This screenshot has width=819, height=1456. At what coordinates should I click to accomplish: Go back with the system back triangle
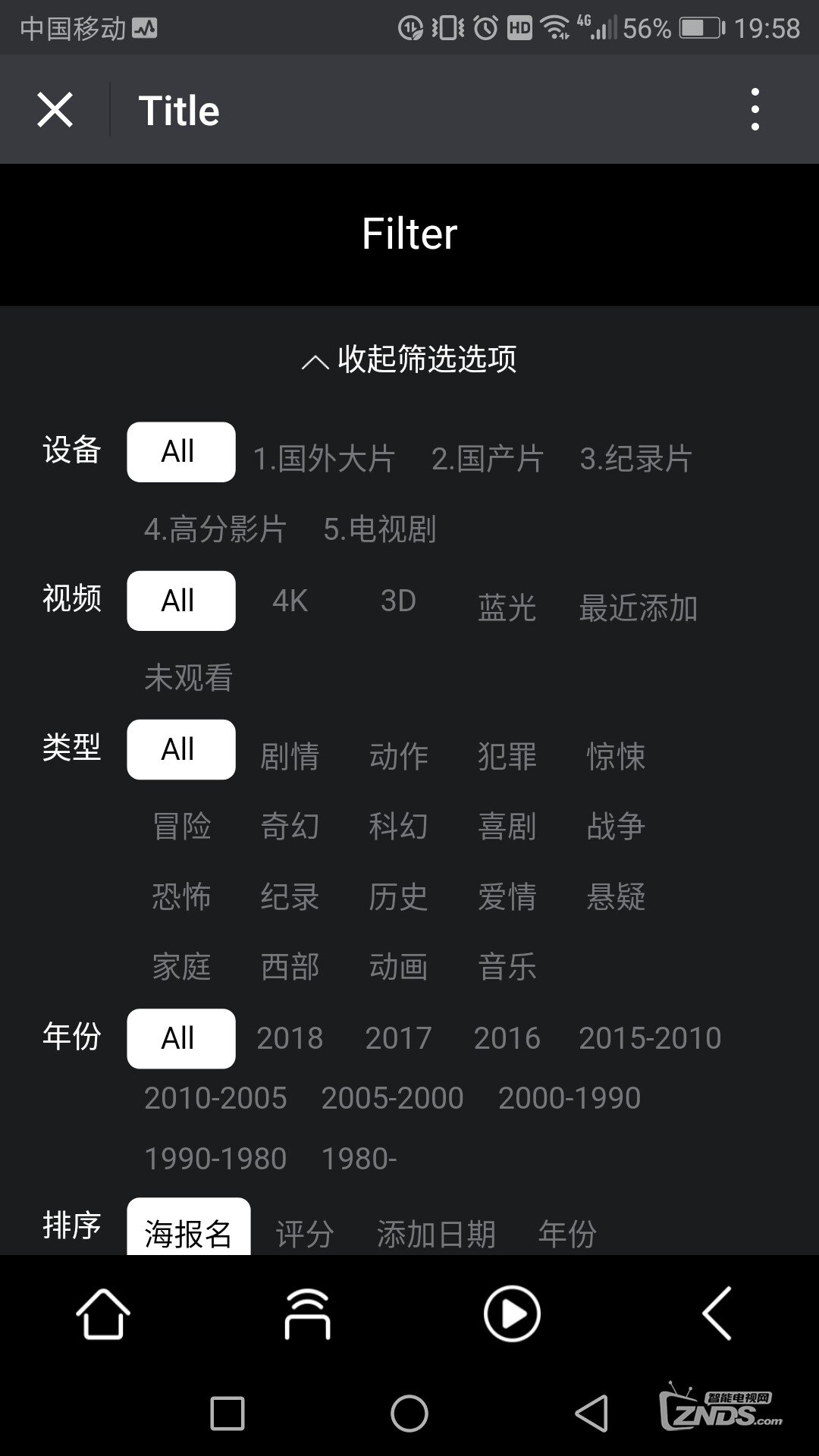[592, 1414]
